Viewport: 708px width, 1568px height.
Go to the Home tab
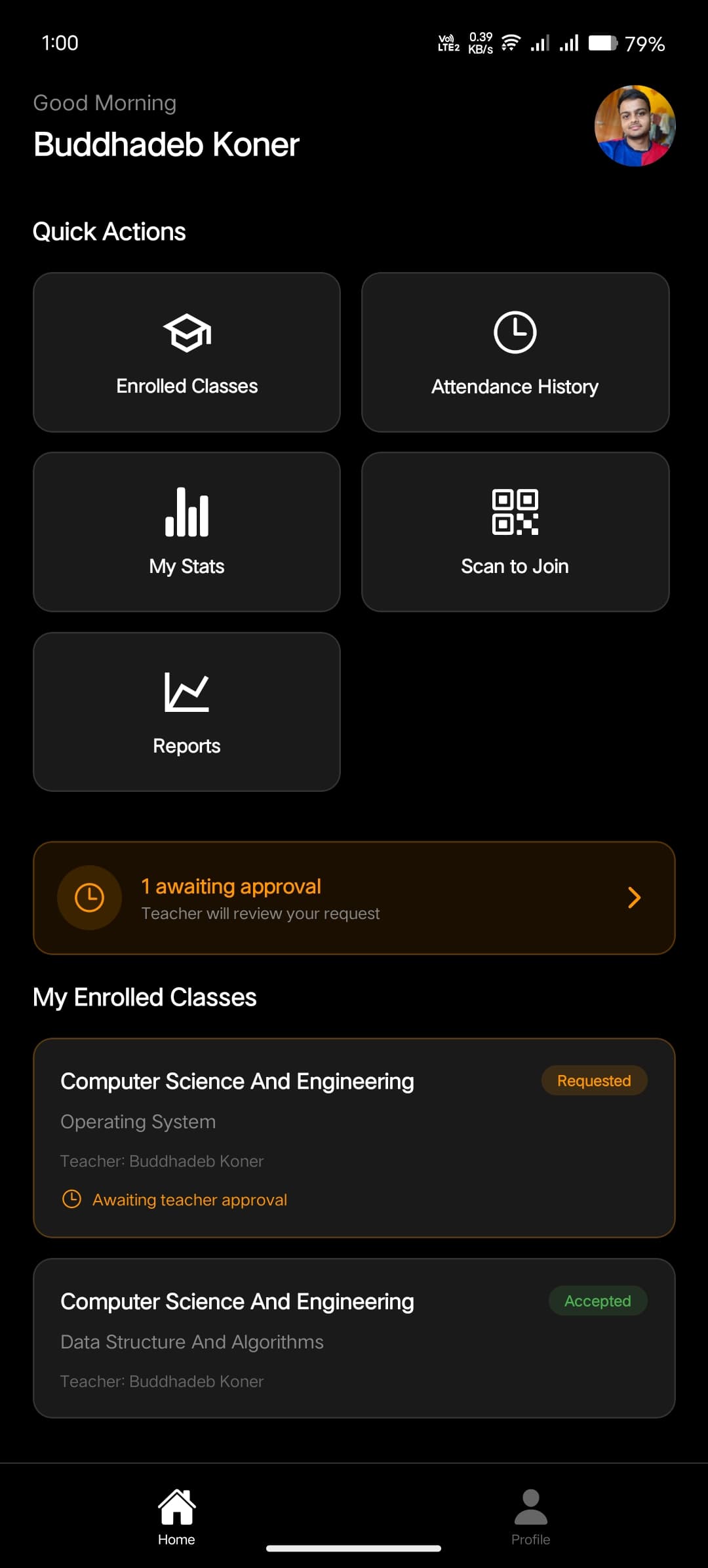[176, 1517]
